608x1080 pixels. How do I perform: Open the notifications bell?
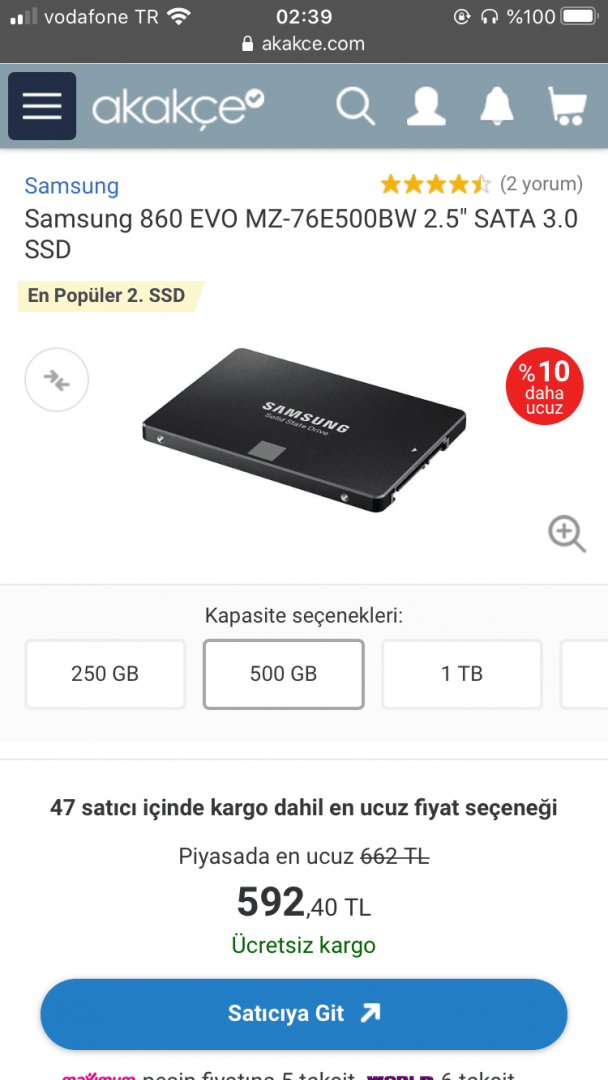coord(497,105)
